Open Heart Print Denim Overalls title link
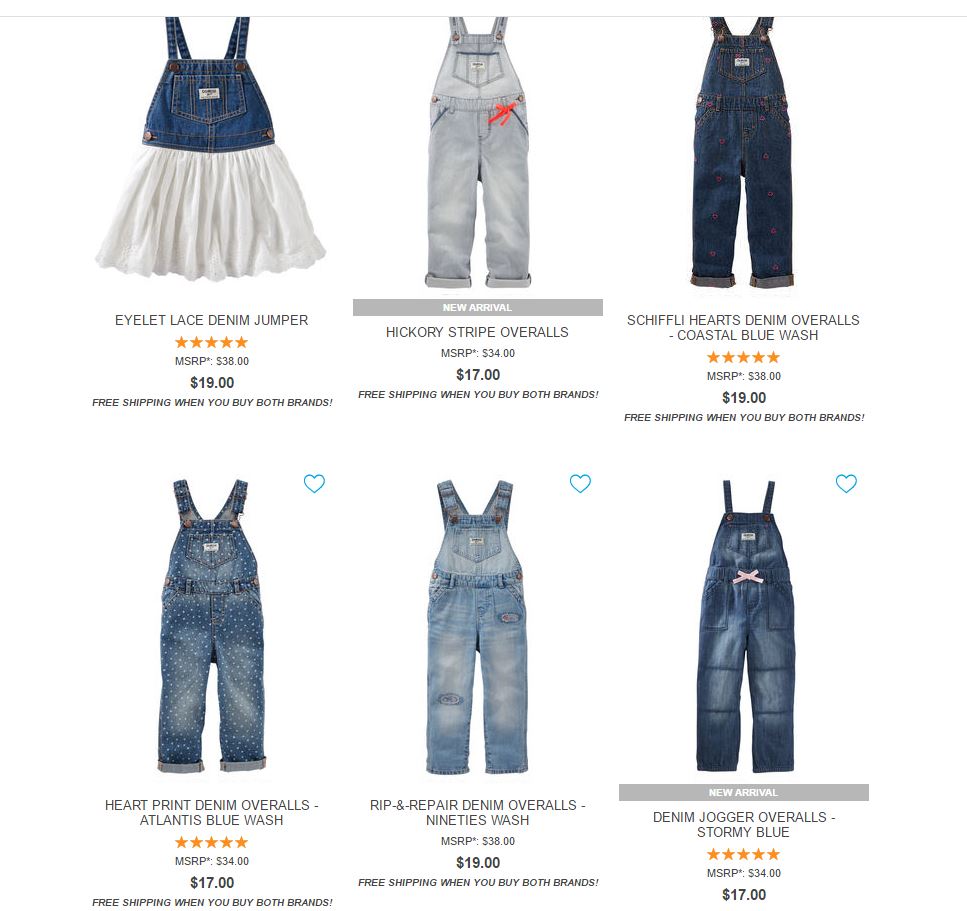The width and height of the screenshot is (967, 911). (x=211, y=812)
